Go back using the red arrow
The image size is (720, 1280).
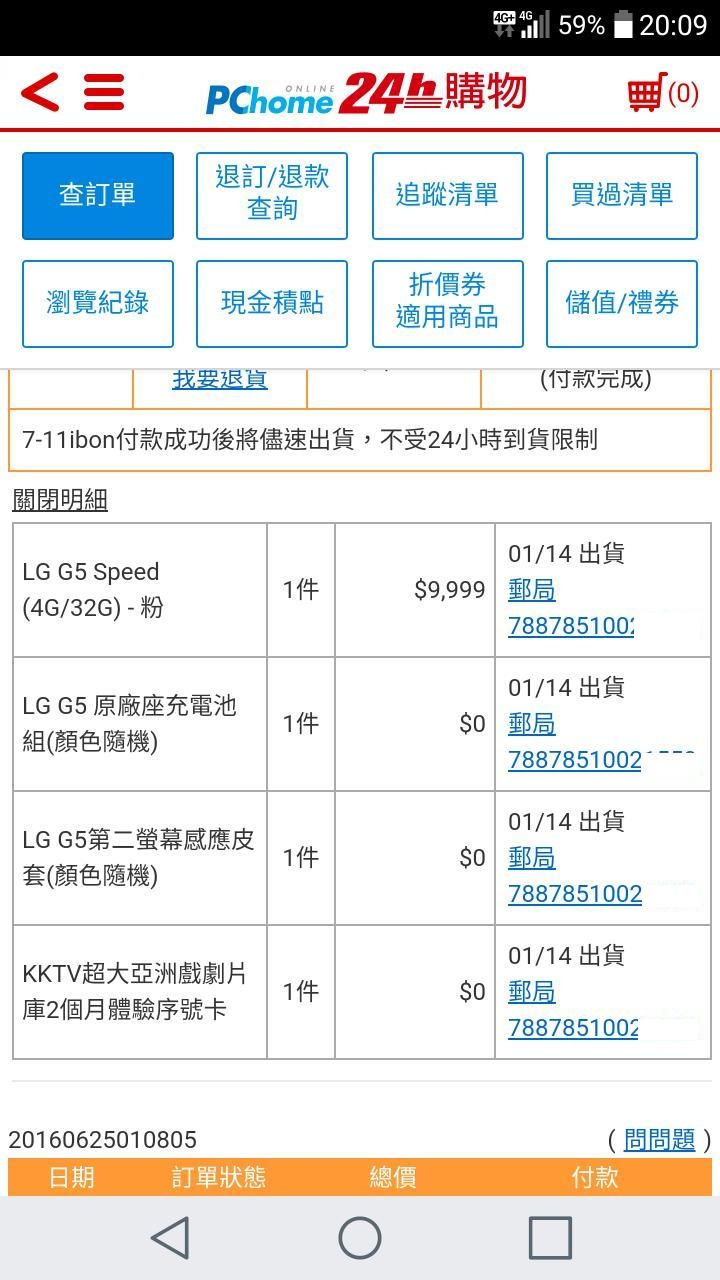coord(41,93)
